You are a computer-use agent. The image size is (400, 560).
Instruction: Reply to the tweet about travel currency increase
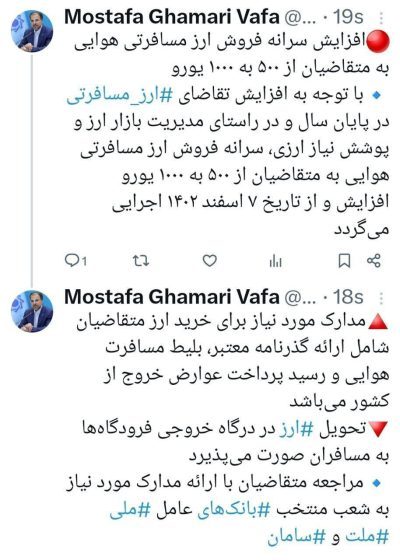[76, 261]
